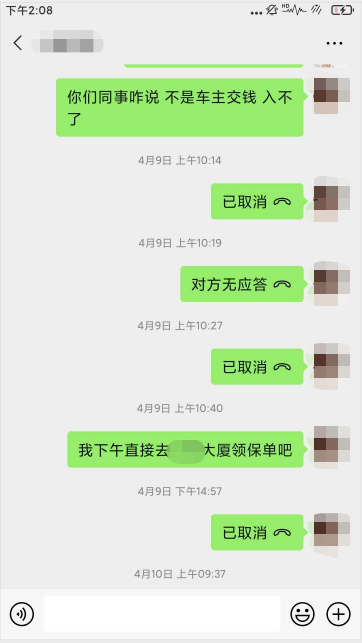
Task: Open the emoji picker
Action: (303, 614)
